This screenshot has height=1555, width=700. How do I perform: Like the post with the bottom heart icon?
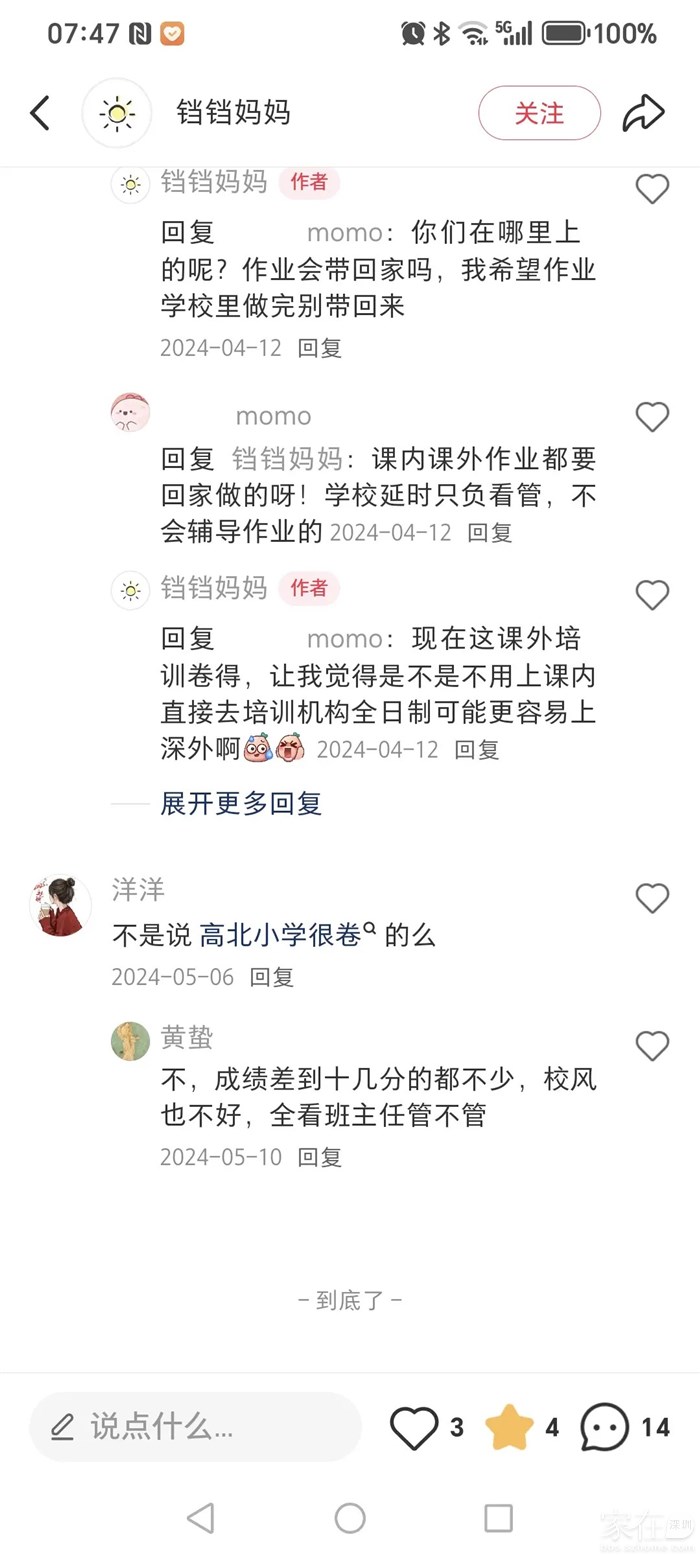click(x=414, y=1427)
